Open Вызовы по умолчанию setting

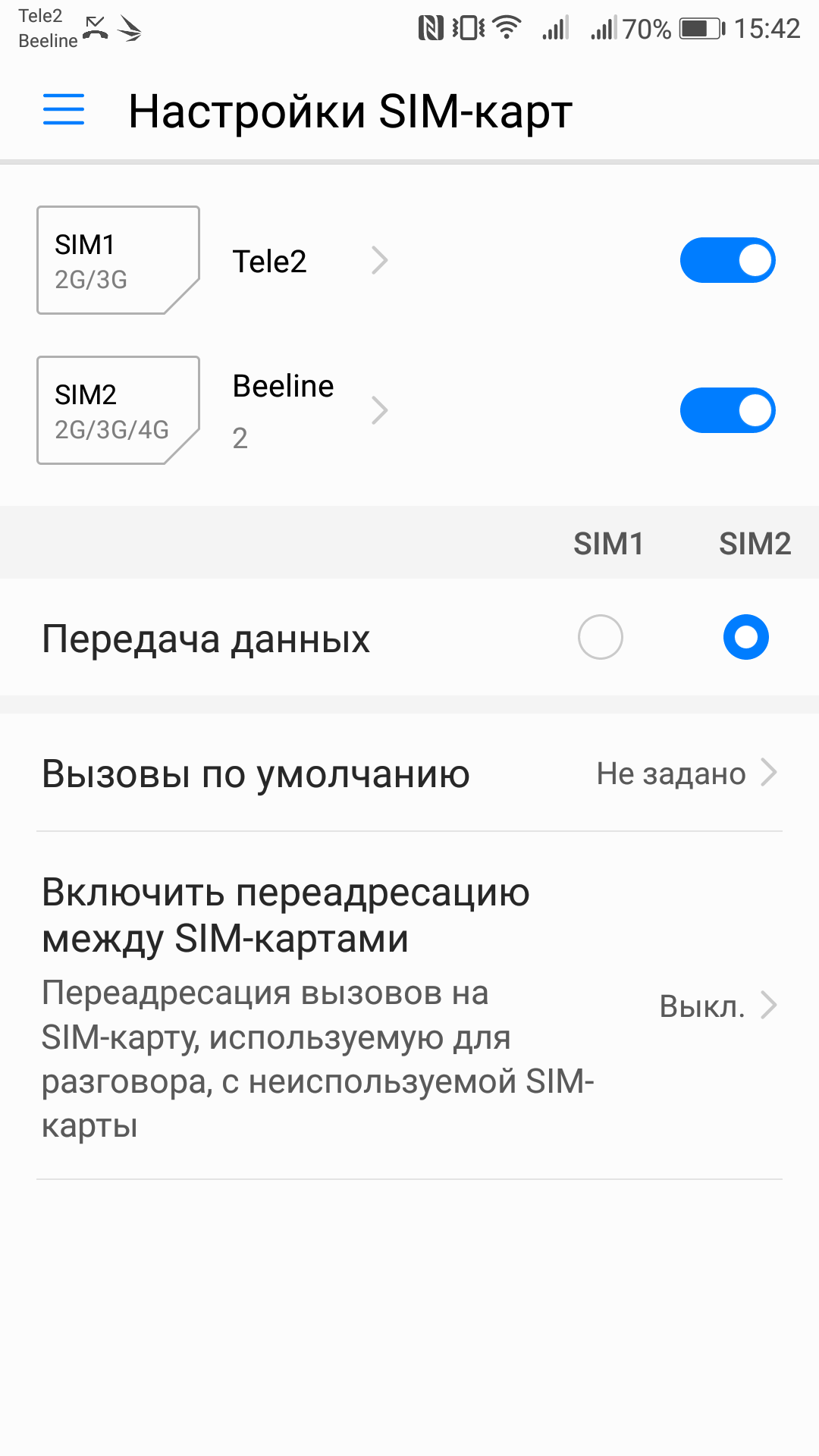[409, 774]
